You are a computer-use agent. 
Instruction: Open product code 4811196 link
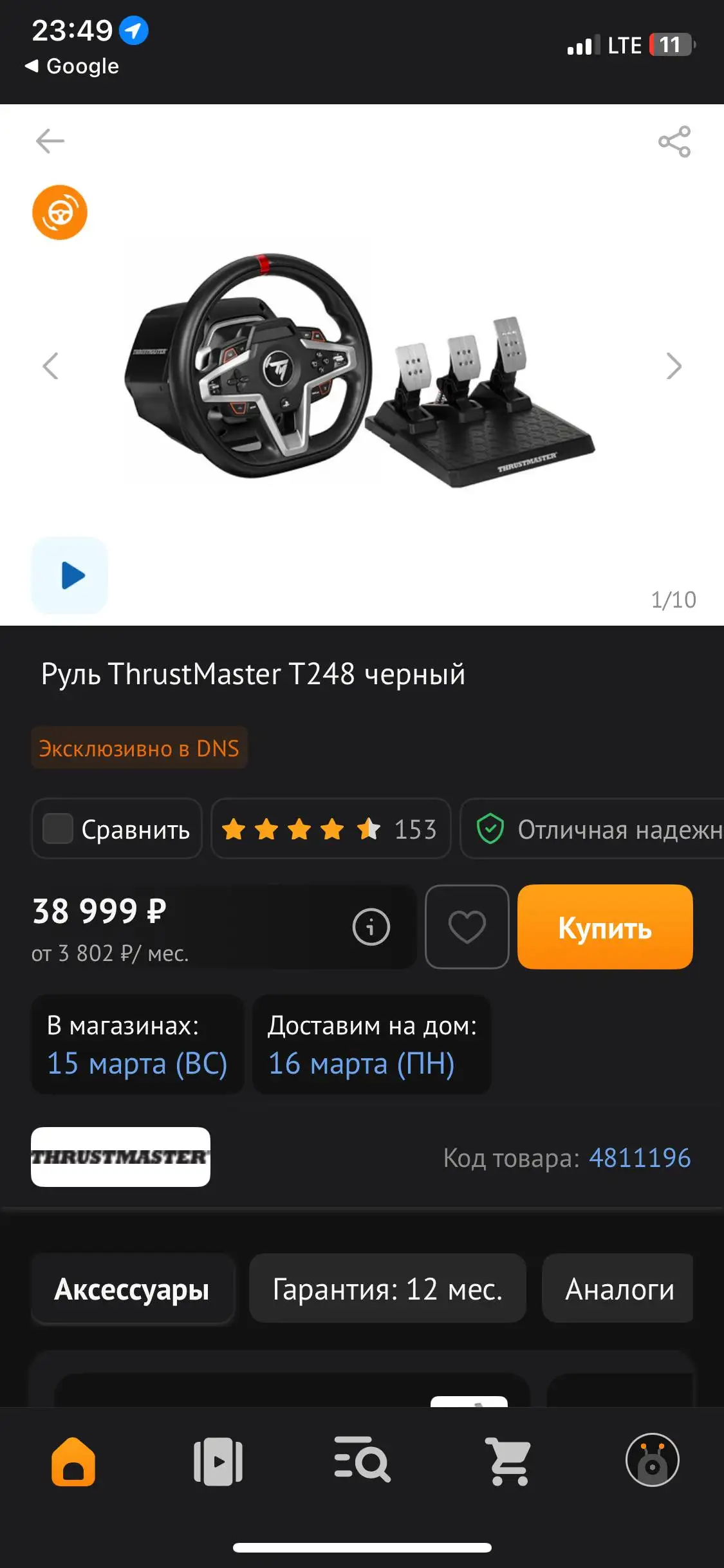639,1157
